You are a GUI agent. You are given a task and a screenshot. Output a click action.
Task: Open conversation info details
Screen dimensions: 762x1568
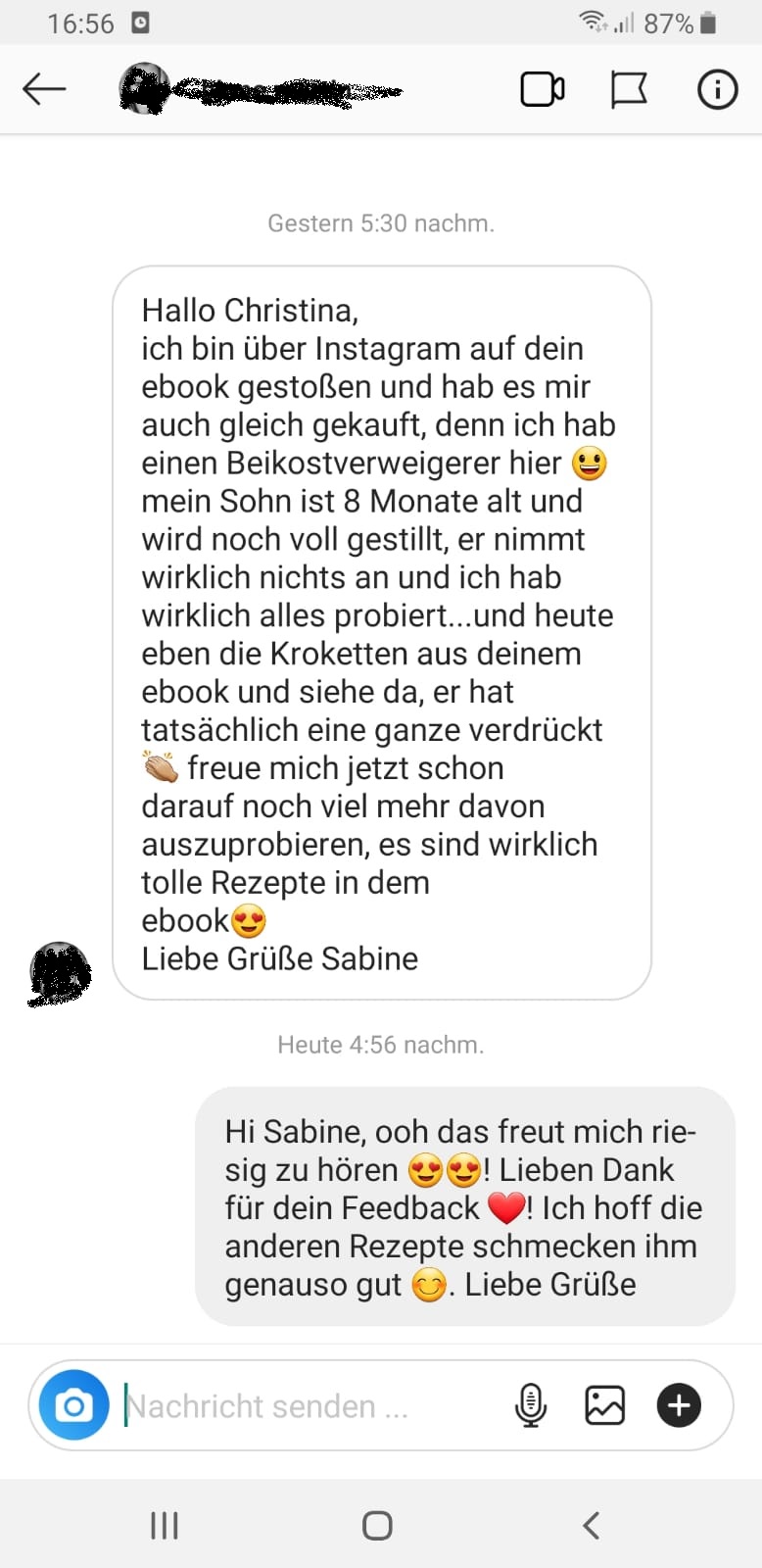point(717,89)
